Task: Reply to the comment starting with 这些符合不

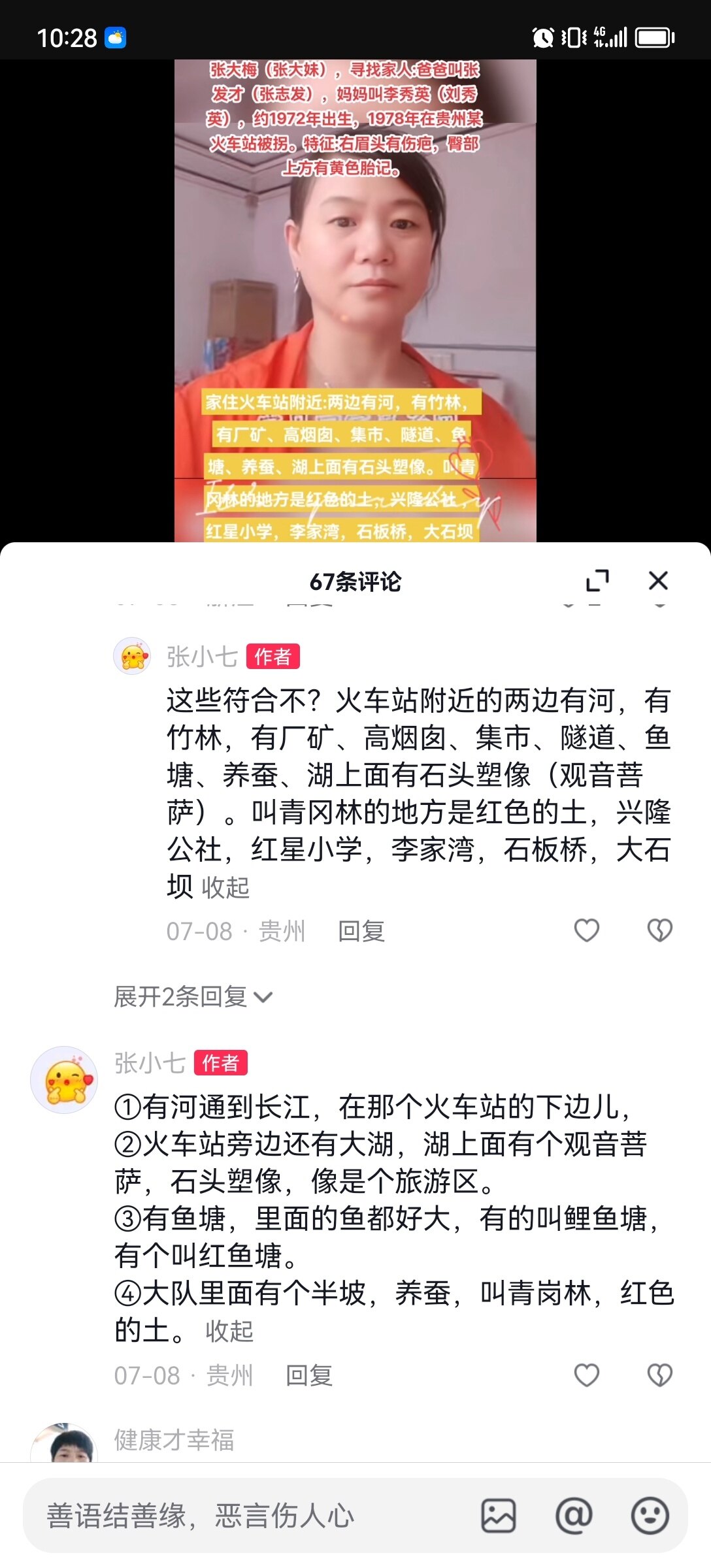Action: coord(361,931)
